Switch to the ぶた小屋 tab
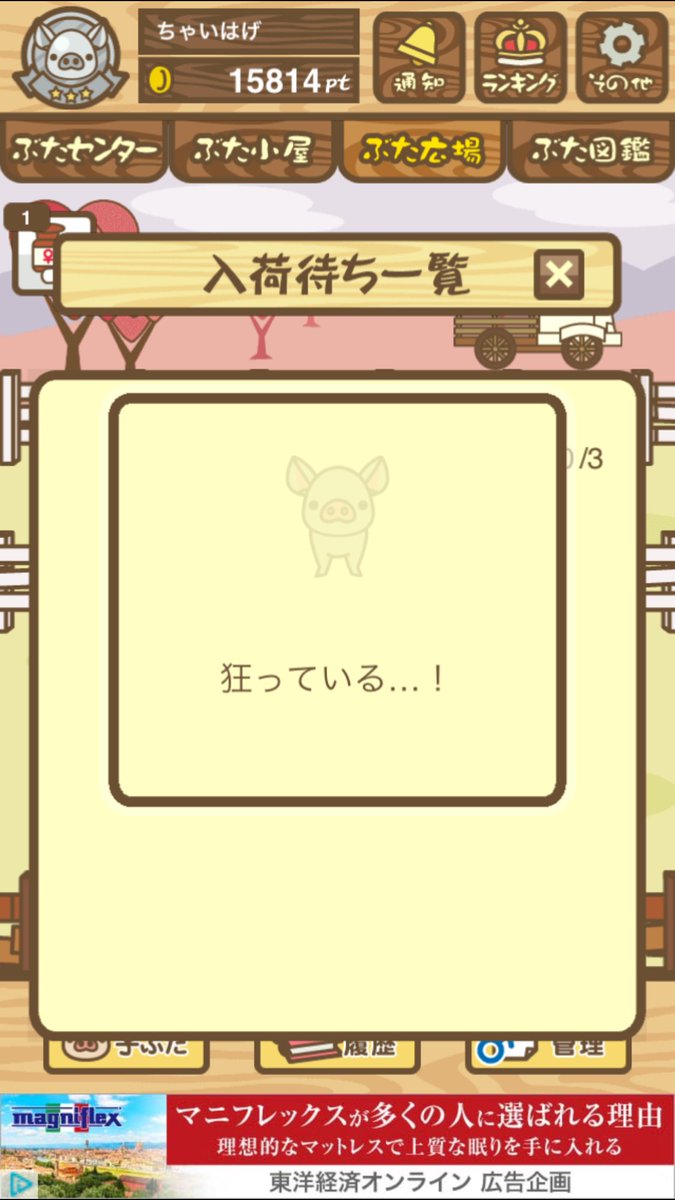Viewport: 675px width, 1200px height. (x=253, y=151)
